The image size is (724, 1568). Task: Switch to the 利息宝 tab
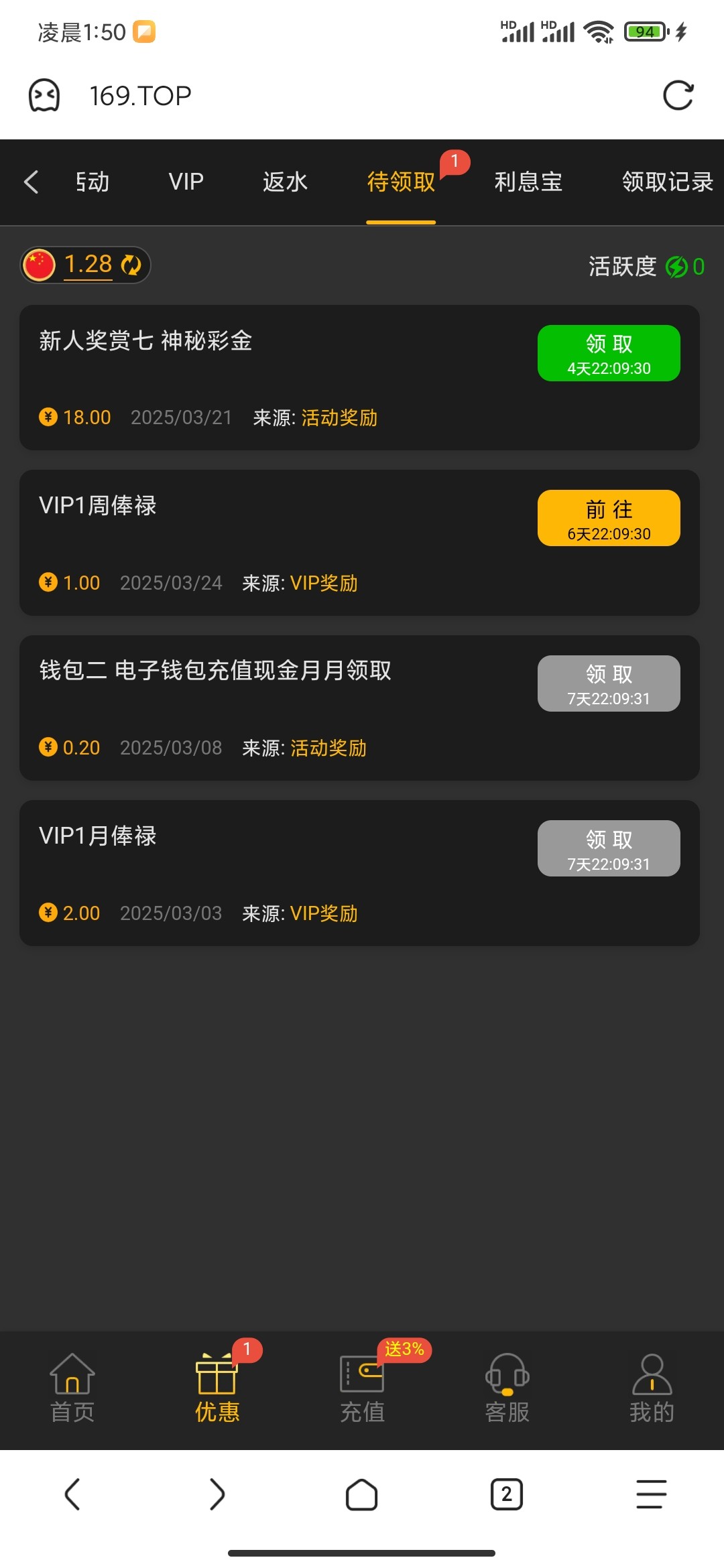click(x=528, y=182)
